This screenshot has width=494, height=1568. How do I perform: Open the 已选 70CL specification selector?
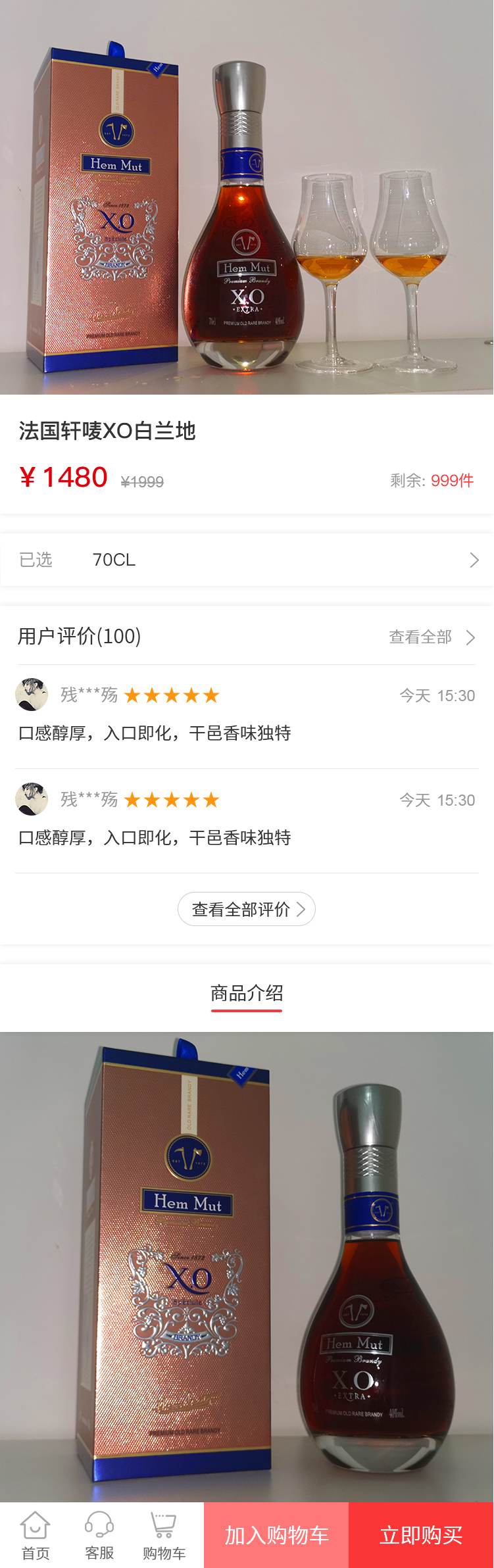coord(247,560)
